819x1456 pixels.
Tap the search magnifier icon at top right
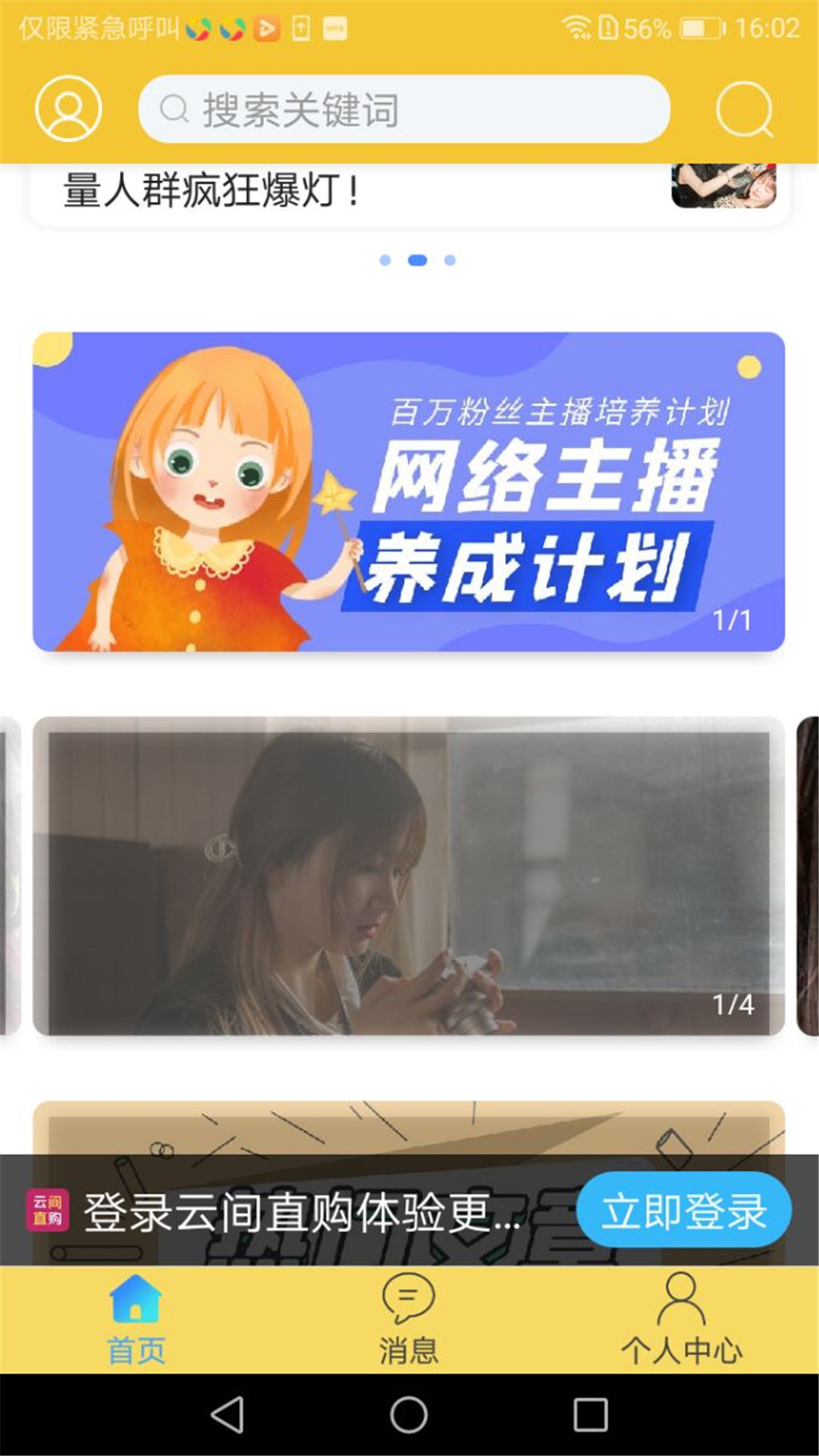(x=745, y=109)
